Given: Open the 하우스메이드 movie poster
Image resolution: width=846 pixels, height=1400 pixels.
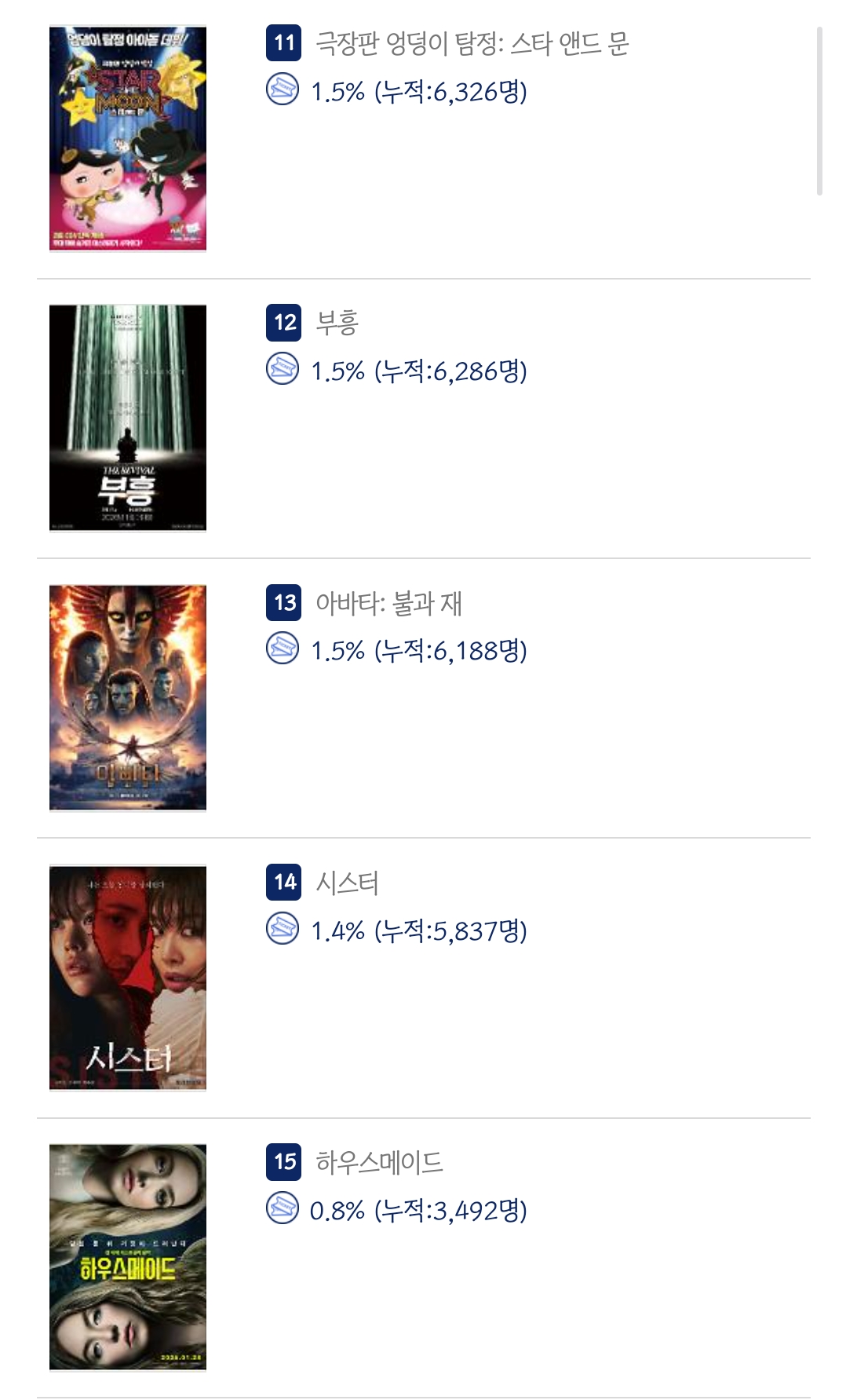Looking at the screenshot, I should click(x=127, y=1257).
